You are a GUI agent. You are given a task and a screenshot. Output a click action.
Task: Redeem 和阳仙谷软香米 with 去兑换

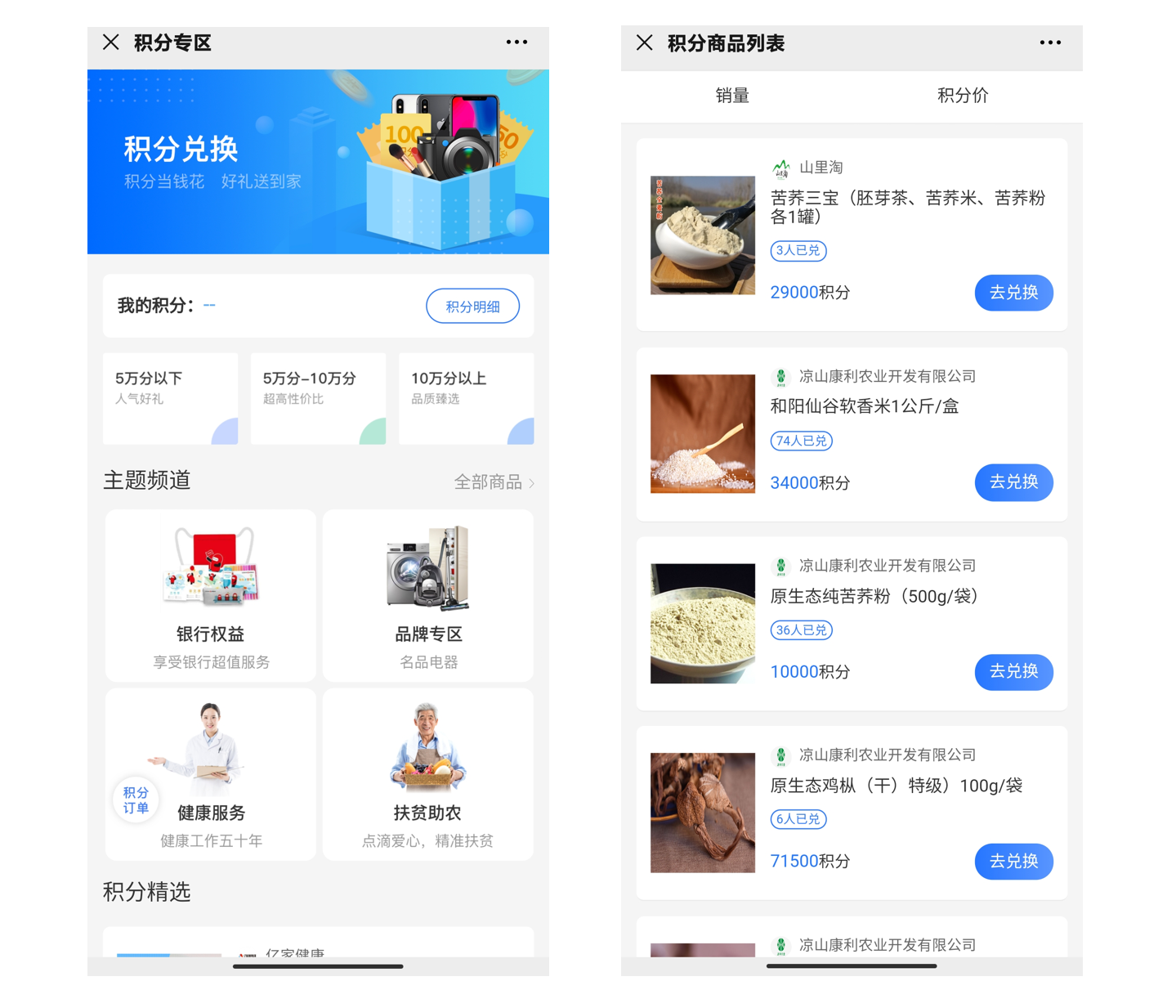(1013, 482)
